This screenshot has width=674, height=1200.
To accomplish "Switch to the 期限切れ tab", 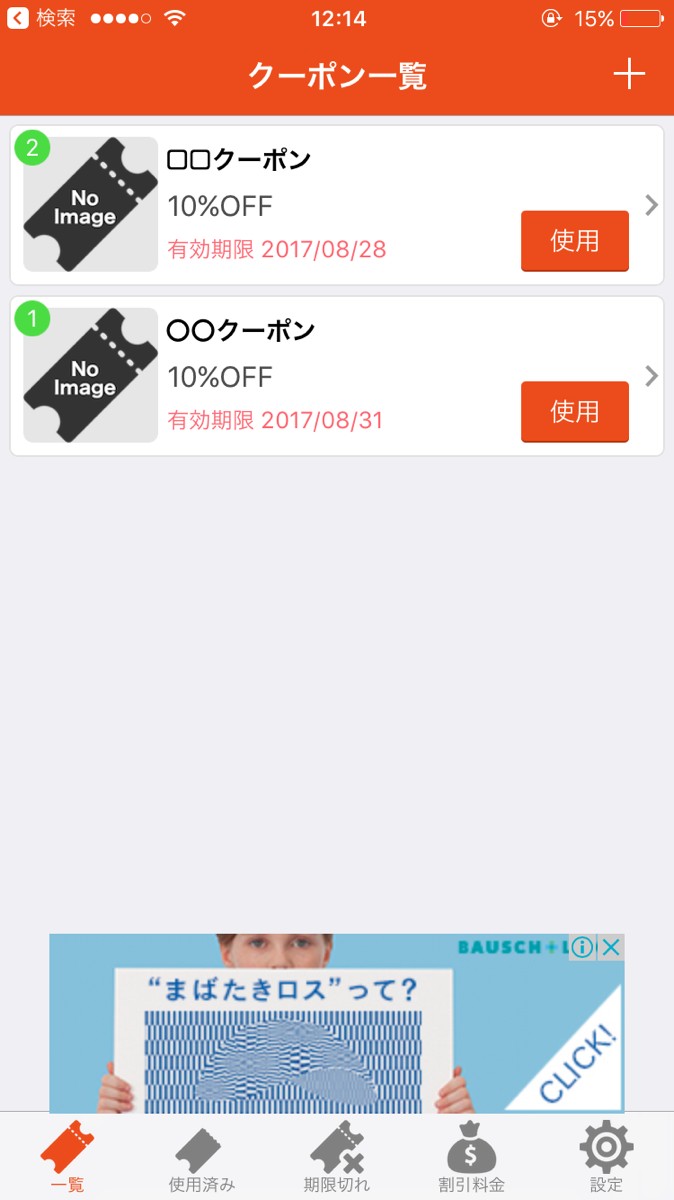I will 337,1158.
